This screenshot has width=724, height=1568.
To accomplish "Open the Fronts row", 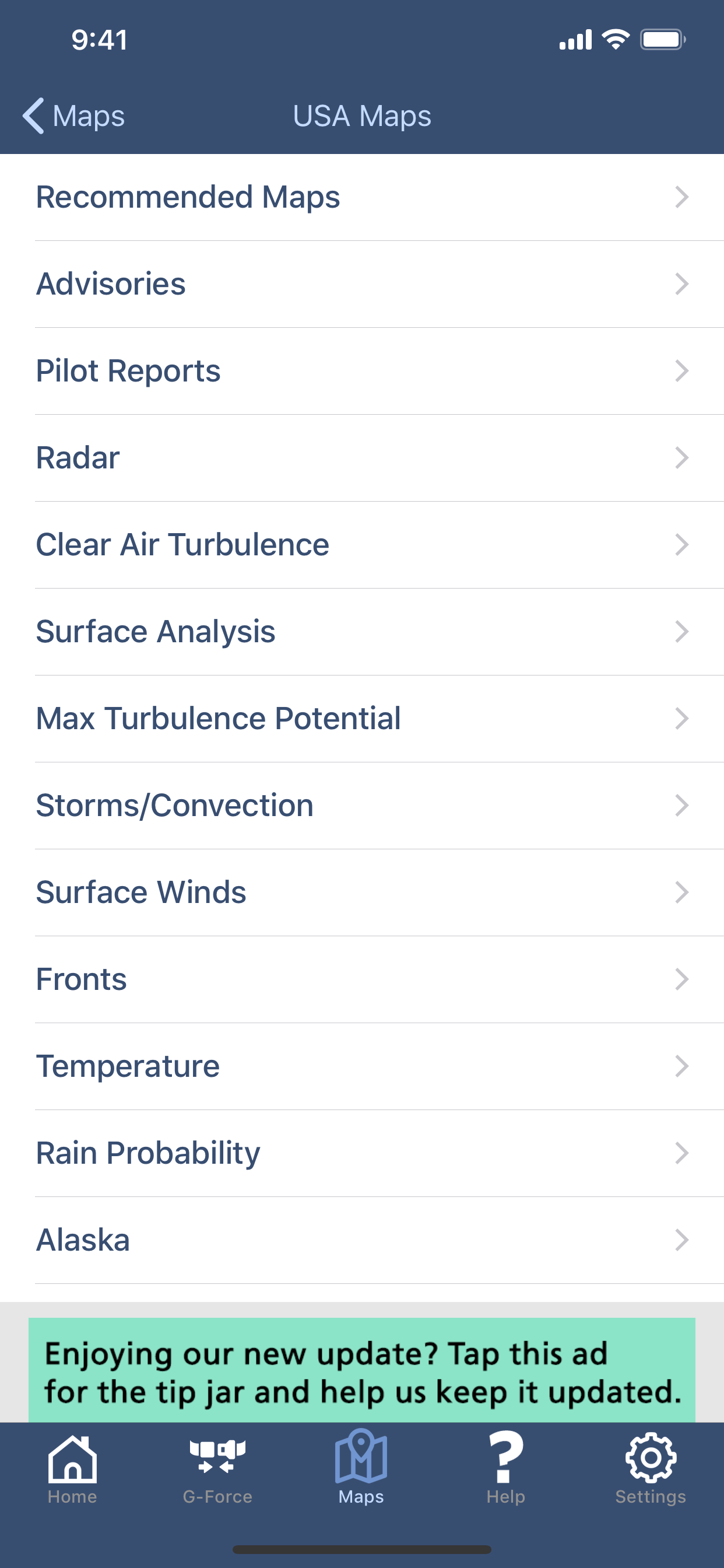I will pos(361,980).
